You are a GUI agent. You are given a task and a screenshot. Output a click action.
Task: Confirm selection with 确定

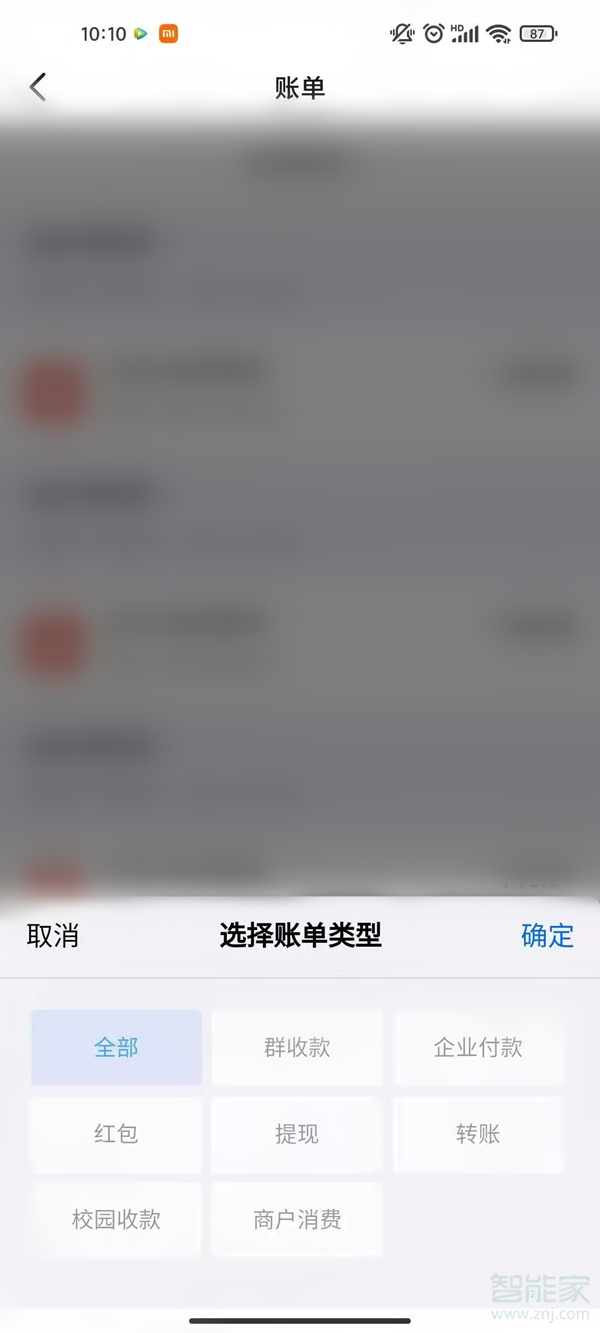point(547,936)
